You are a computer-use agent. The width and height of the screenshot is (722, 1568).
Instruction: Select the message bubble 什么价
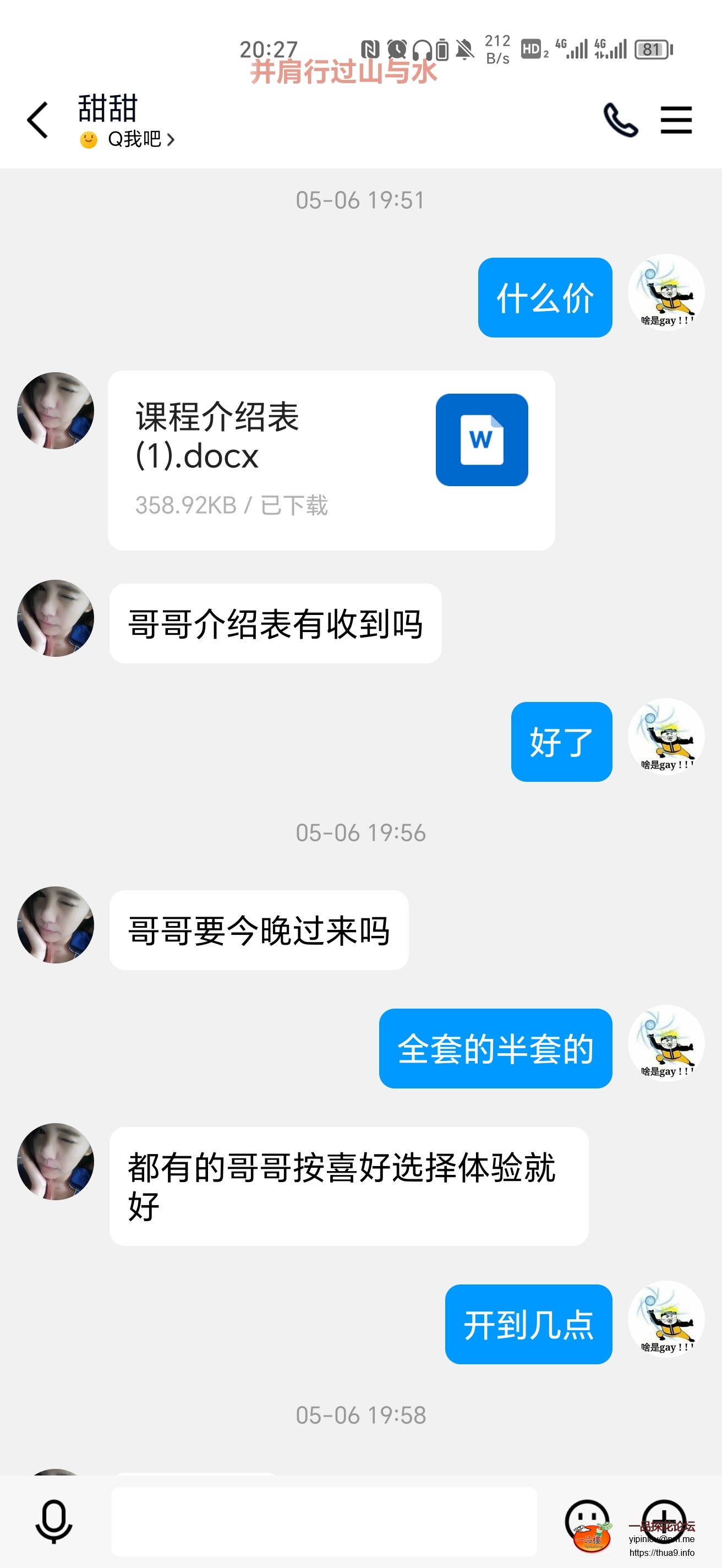(544, 298)
